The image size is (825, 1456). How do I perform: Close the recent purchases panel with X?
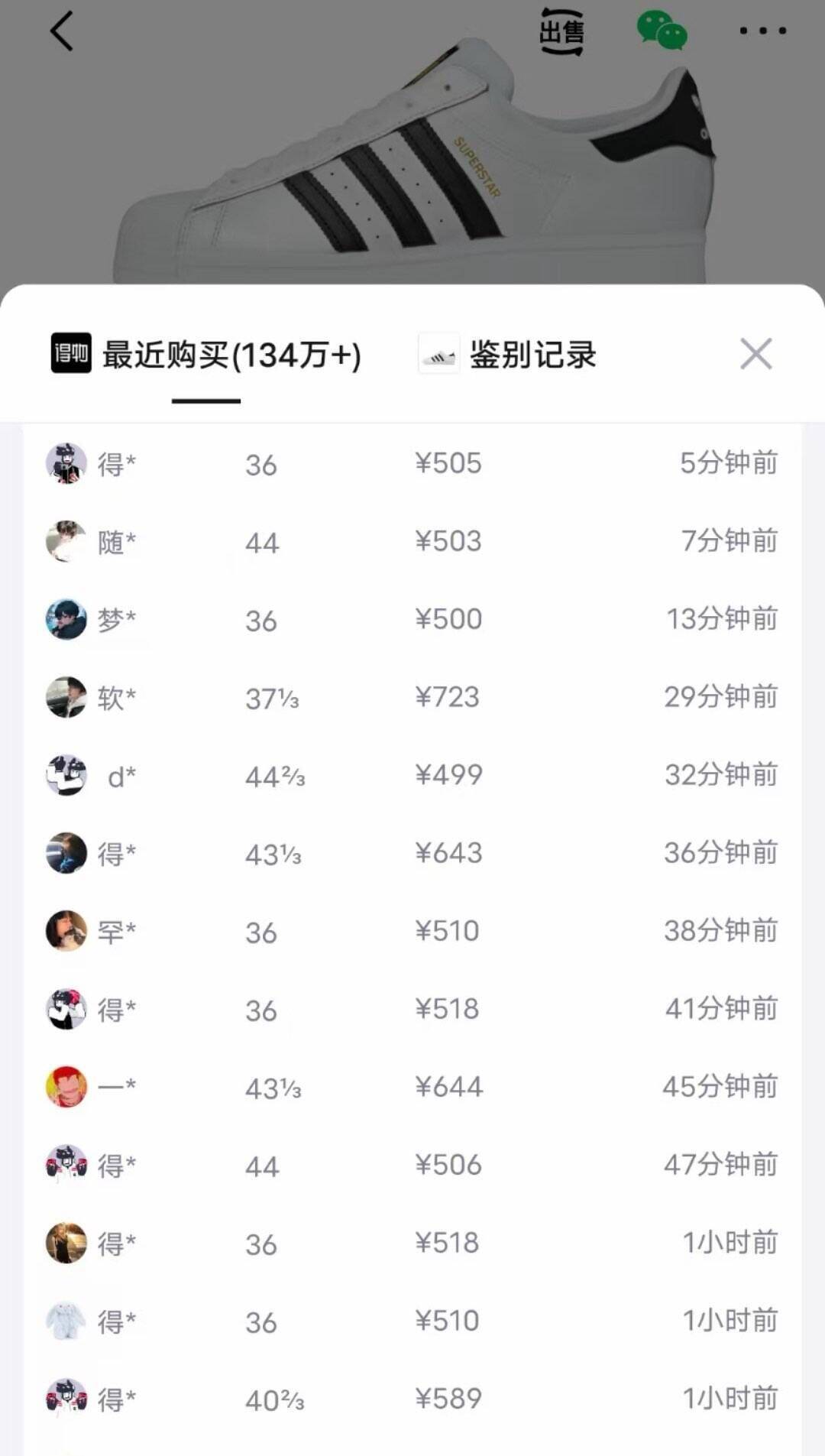756,354
